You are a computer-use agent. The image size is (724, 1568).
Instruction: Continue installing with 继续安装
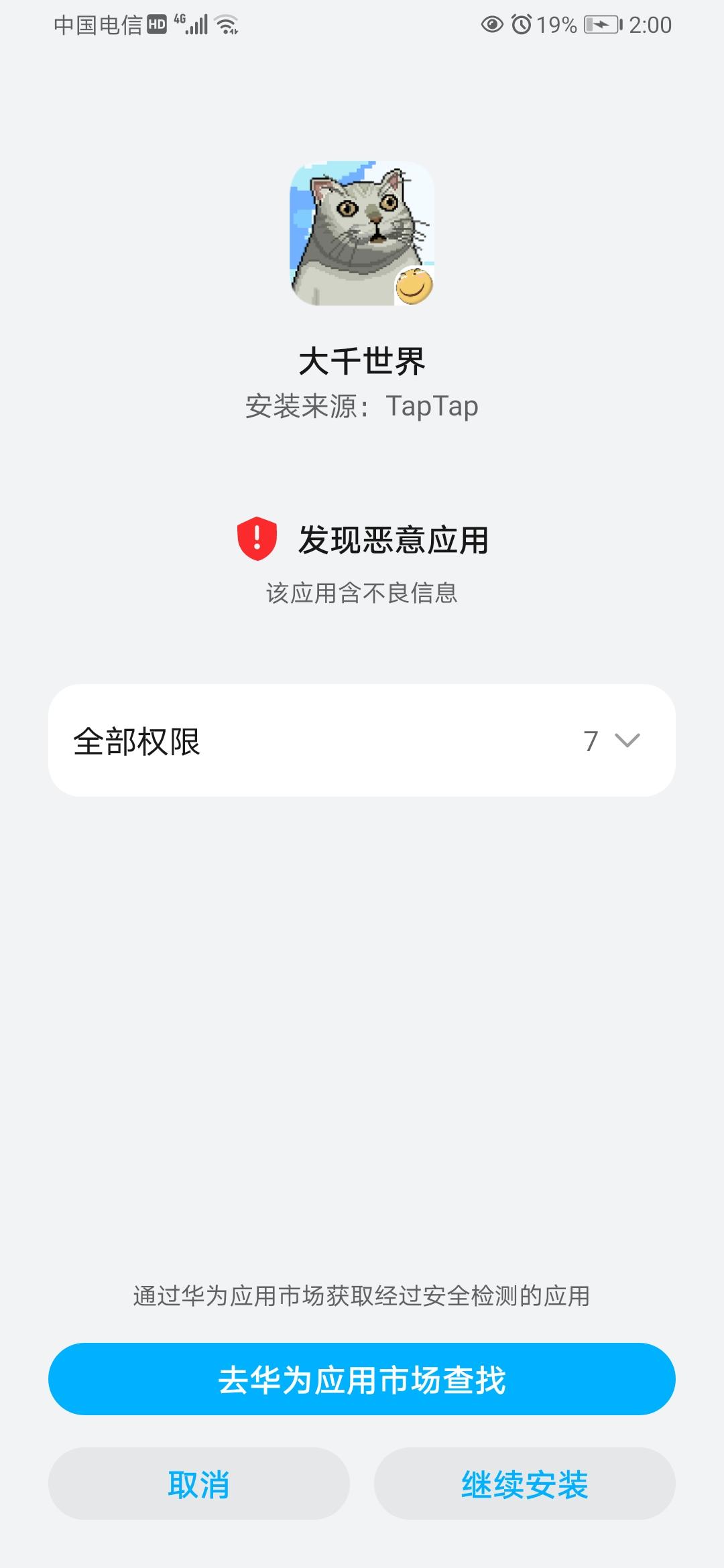coord(524,1484)
